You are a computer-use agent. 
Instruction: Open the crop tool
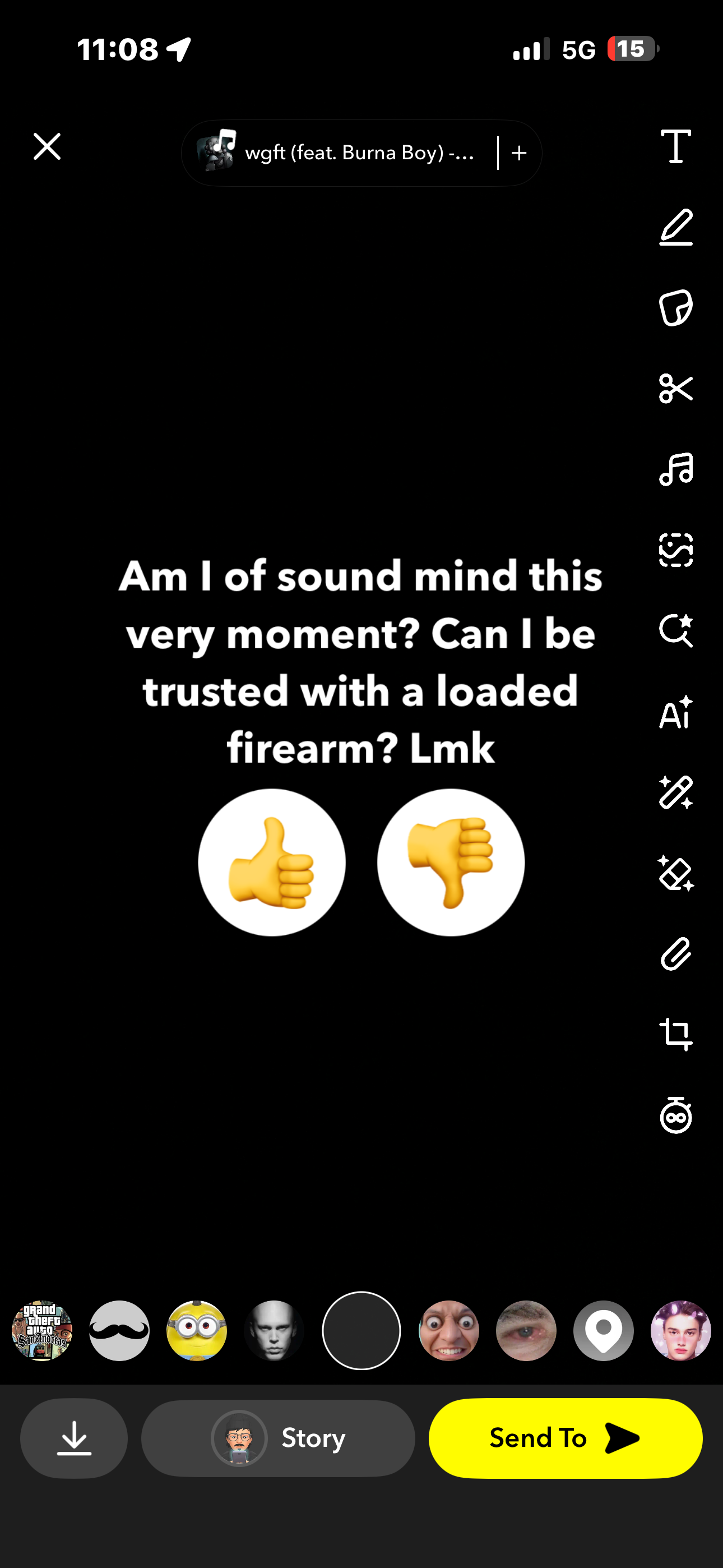(675, 1034)
